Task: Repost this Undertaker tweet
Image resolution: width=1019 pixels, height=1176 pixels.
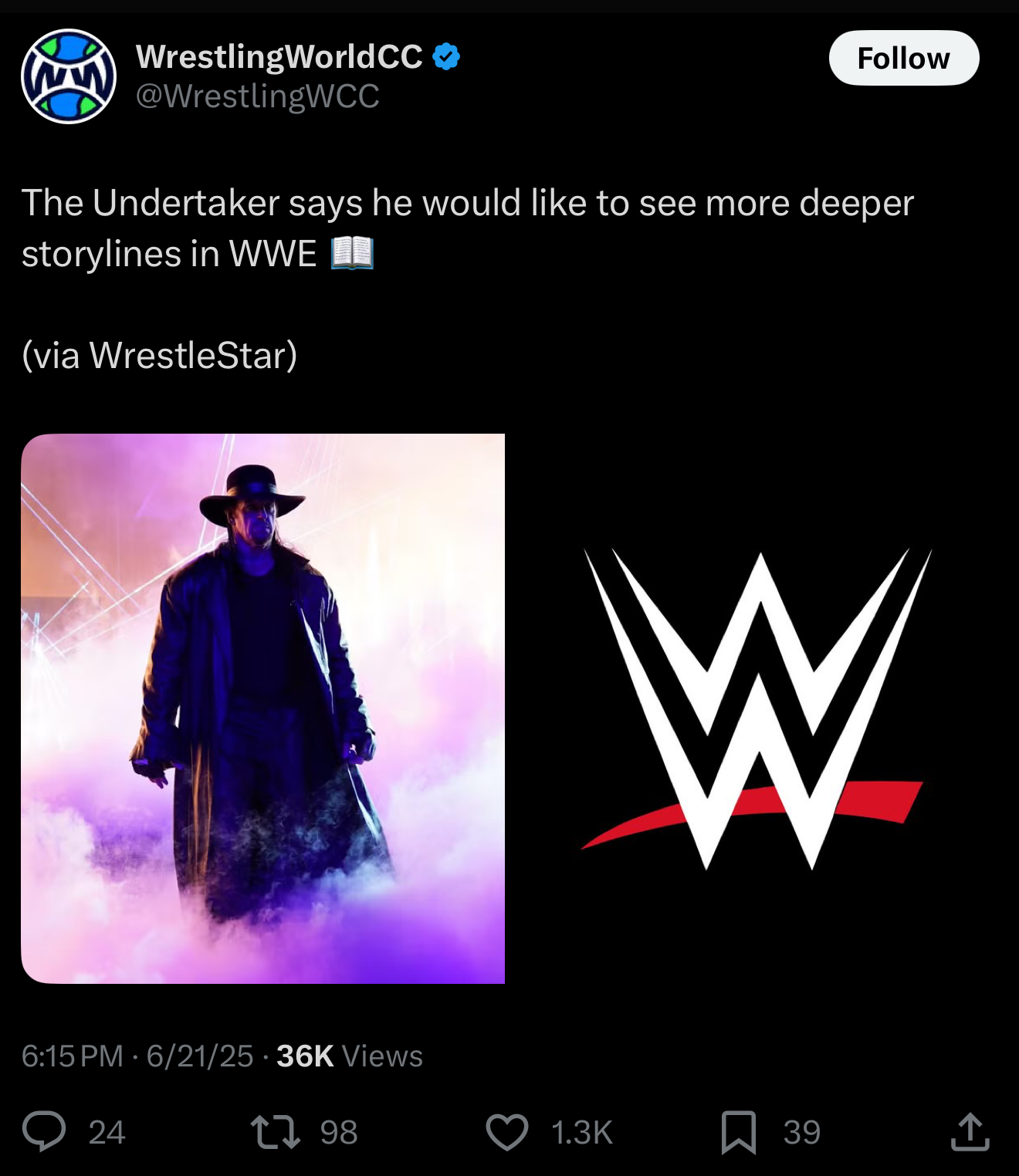Action: 276,1132
